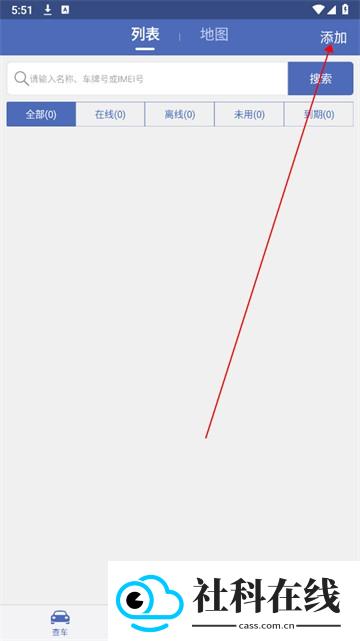Tap the 搜索 button
This screenshot has height=641, width=360.
click(x=320, y=78)
